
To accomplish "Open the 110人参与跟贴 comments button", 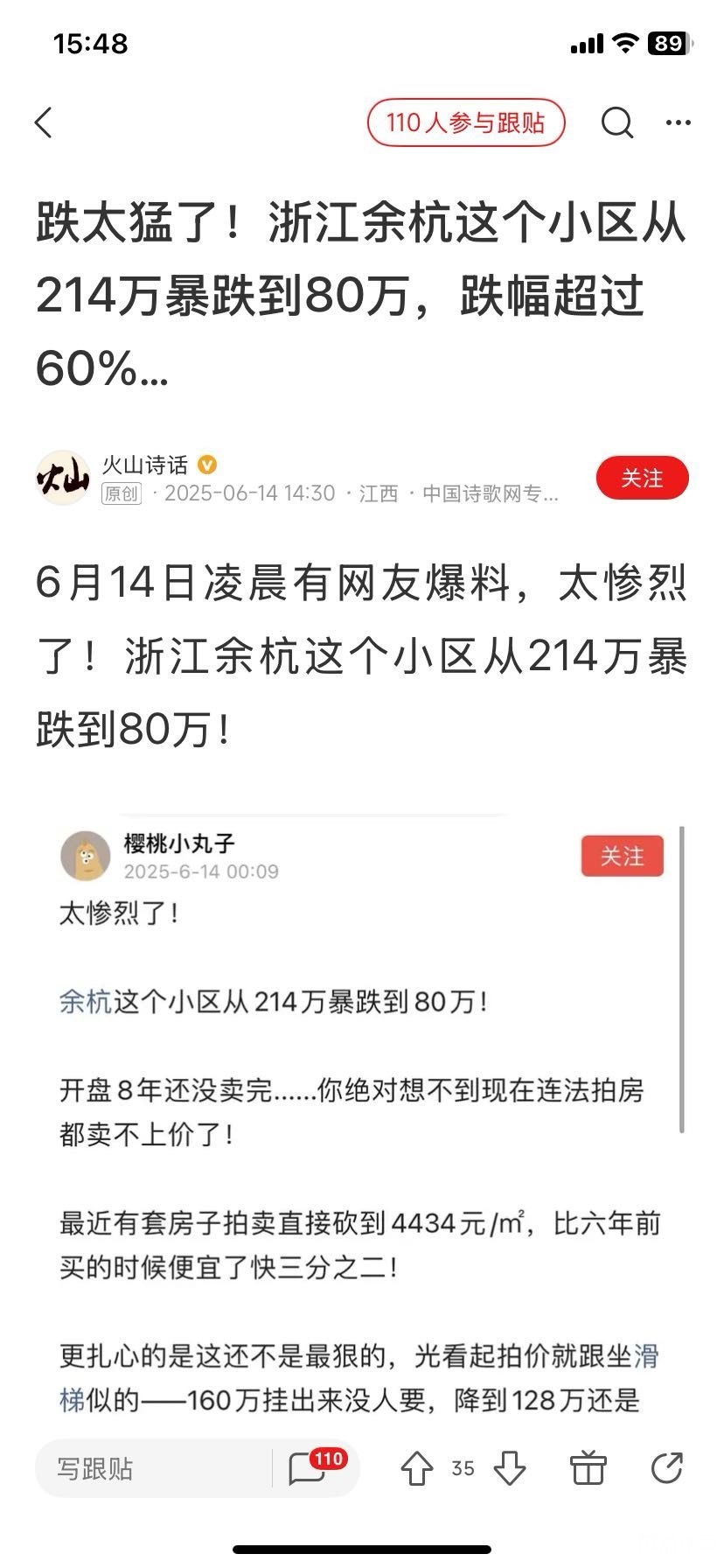I will point(466,123).
